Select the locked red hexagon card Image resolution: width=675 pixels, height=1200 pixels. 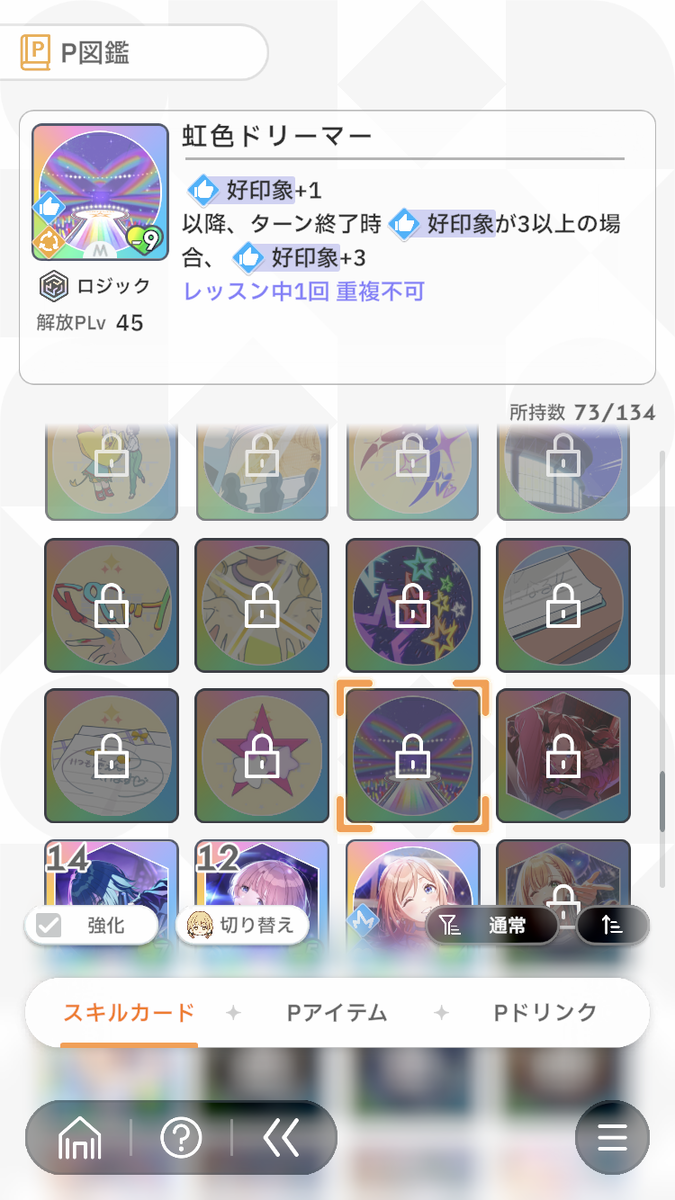(x=563, y=756)
